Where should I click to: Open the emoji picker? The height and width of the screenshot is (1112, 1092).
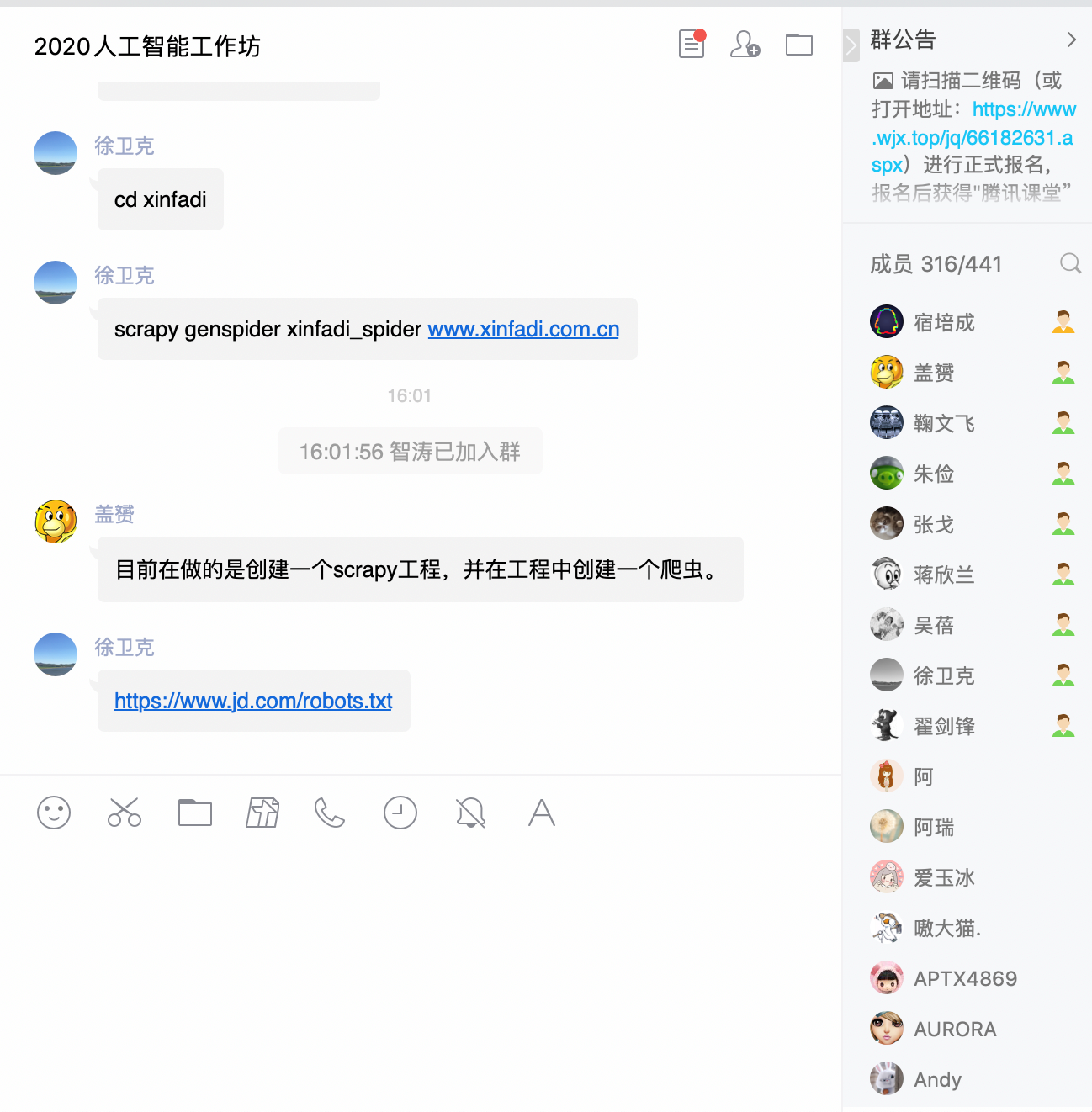click(x=54, y=813)
